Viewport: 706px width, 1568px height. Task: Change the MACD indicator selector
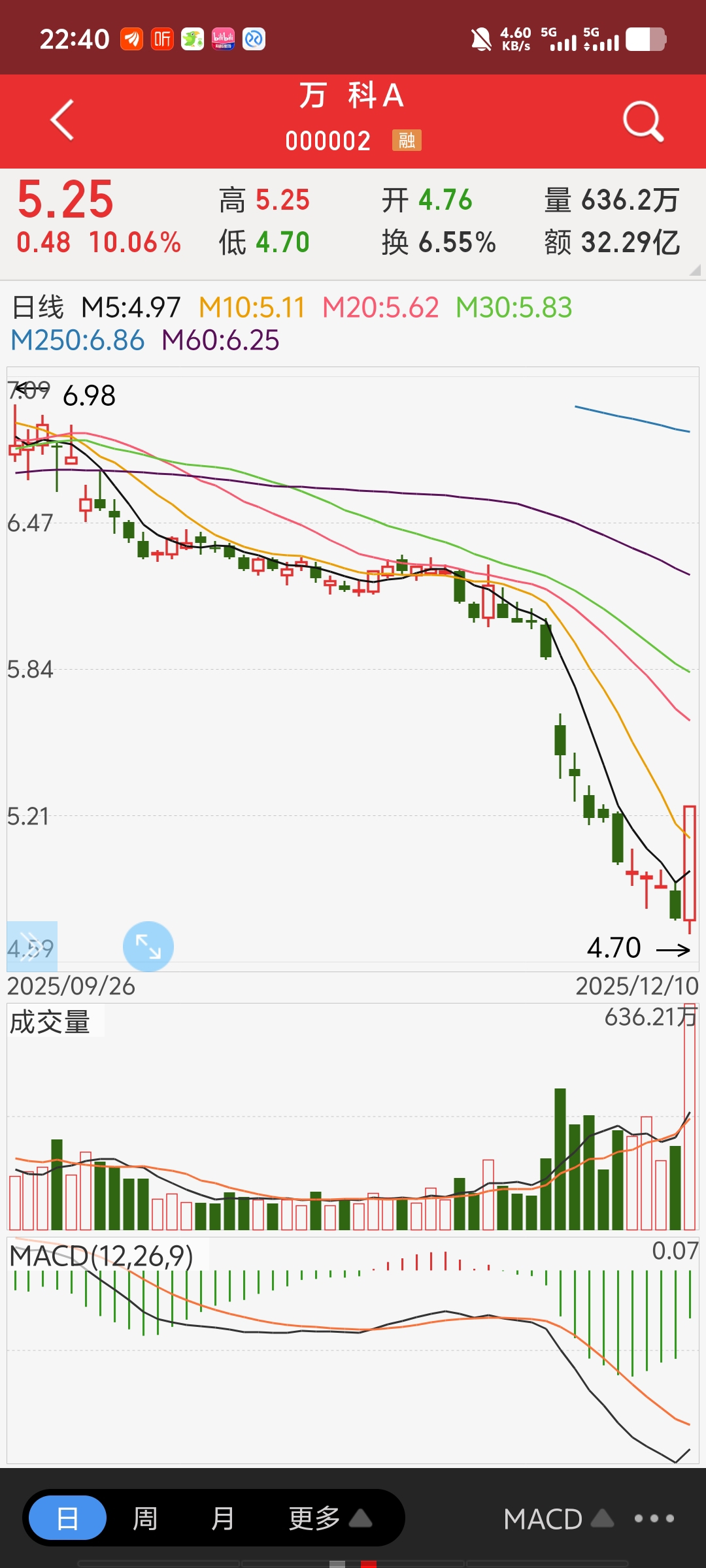tap(558, 1519)
